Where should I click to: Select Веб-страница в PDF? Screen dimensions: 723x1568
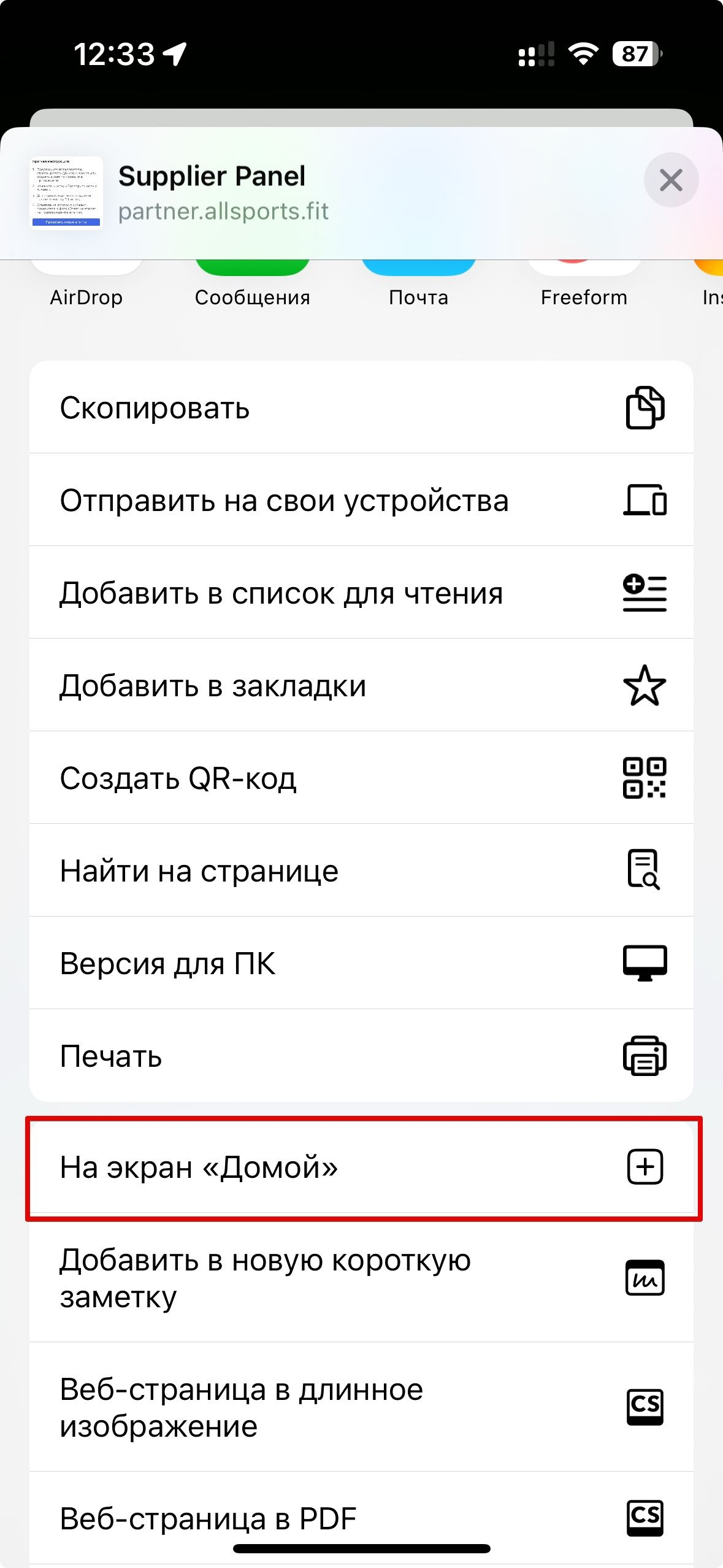[x=361, y=1518]
